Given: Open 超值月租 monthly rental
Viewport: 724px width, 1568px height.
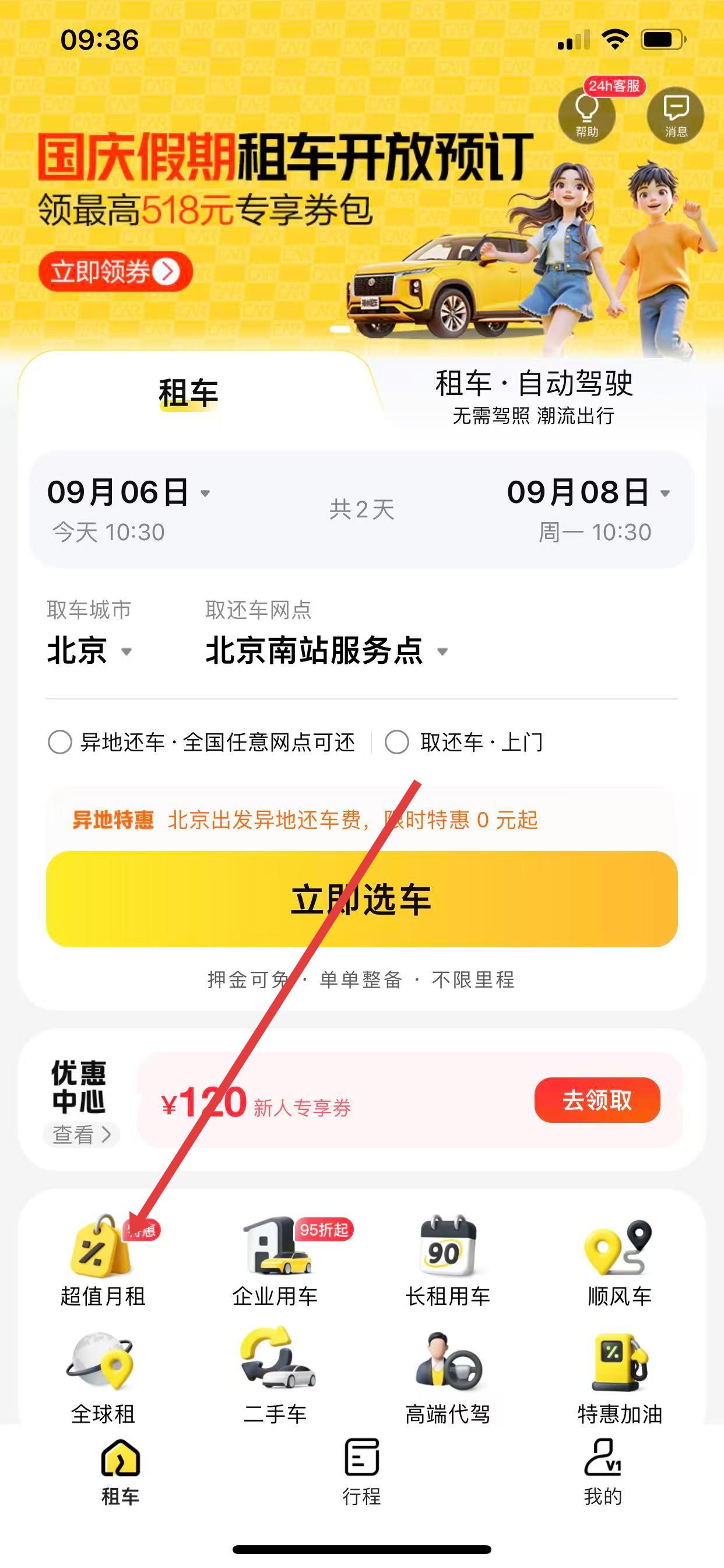Looking at the screenshot, I should 102,1261.
